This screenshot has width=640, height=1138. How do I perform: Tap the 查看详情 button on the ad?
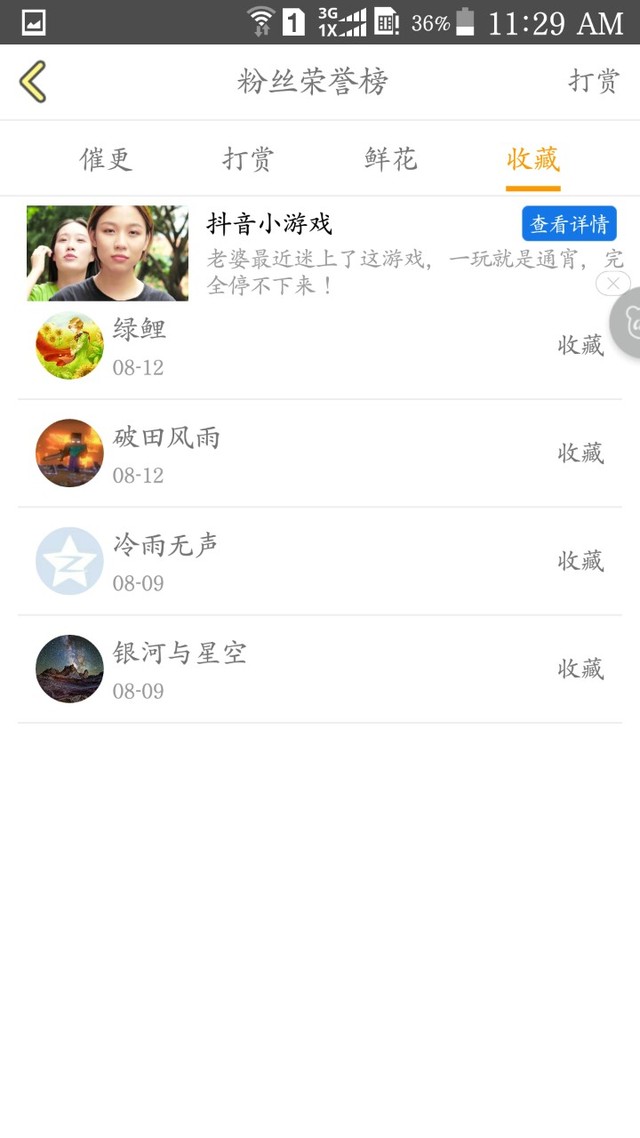click(x=569, y=224)
